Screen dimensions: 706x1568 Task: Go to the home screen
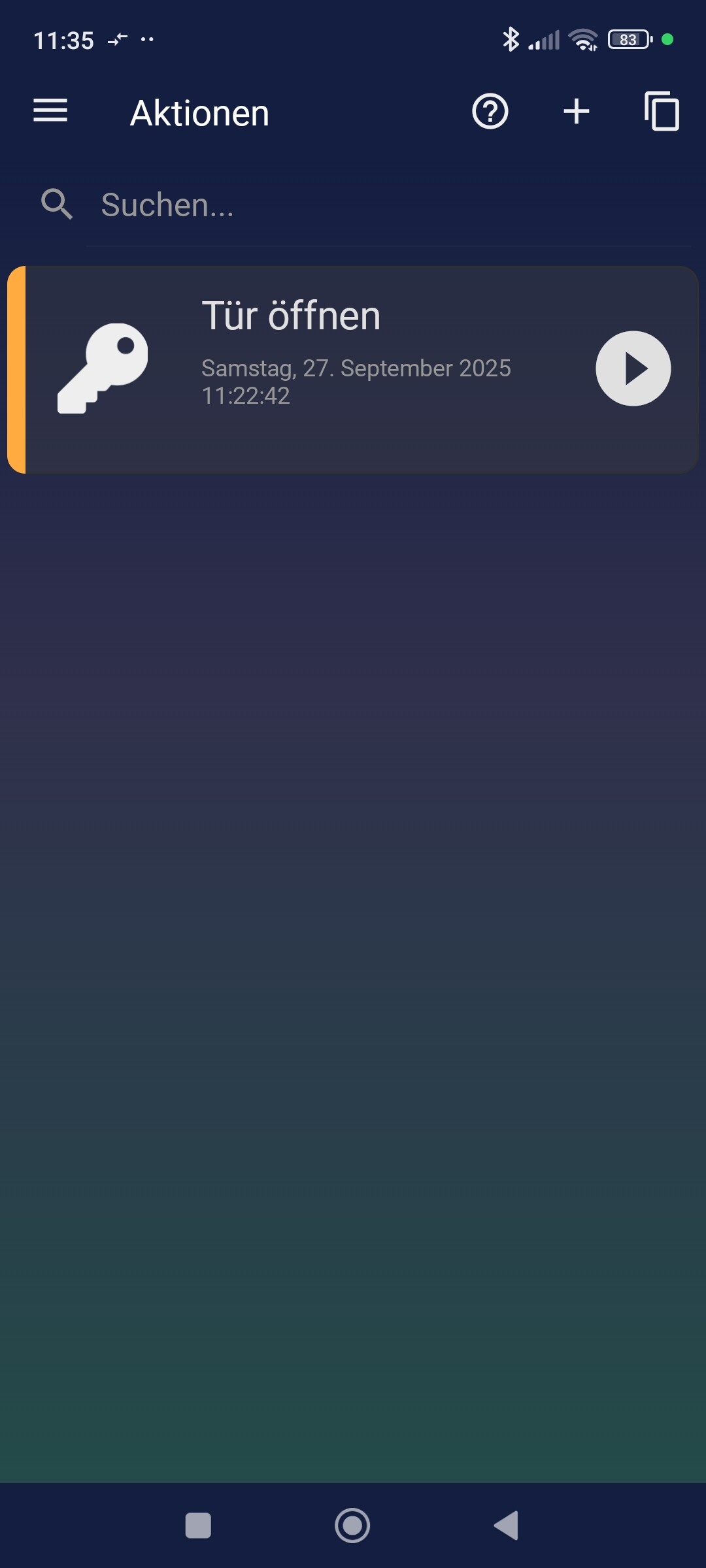coord(352,1526)
